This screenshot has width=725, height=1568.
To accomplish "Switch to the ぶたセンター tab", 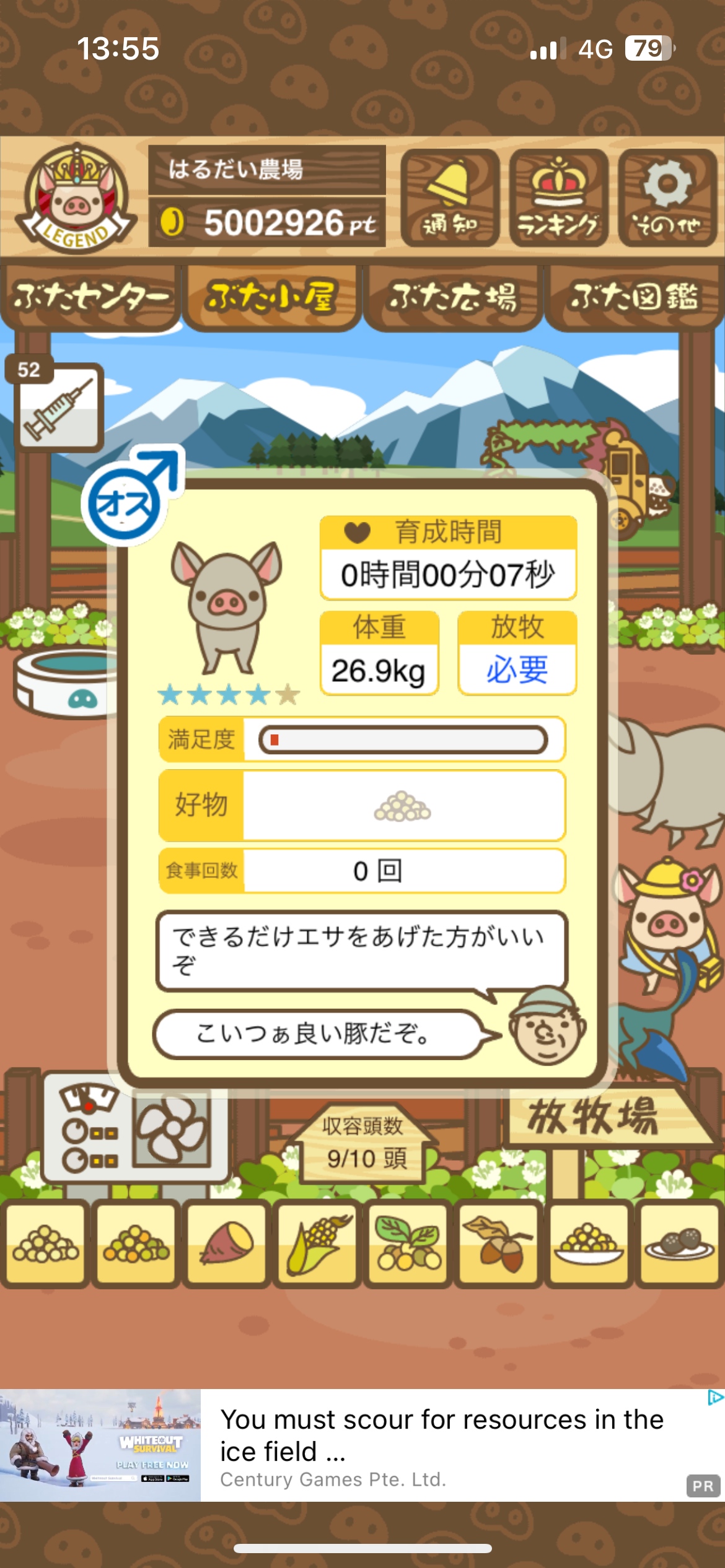I will (91, 297).
